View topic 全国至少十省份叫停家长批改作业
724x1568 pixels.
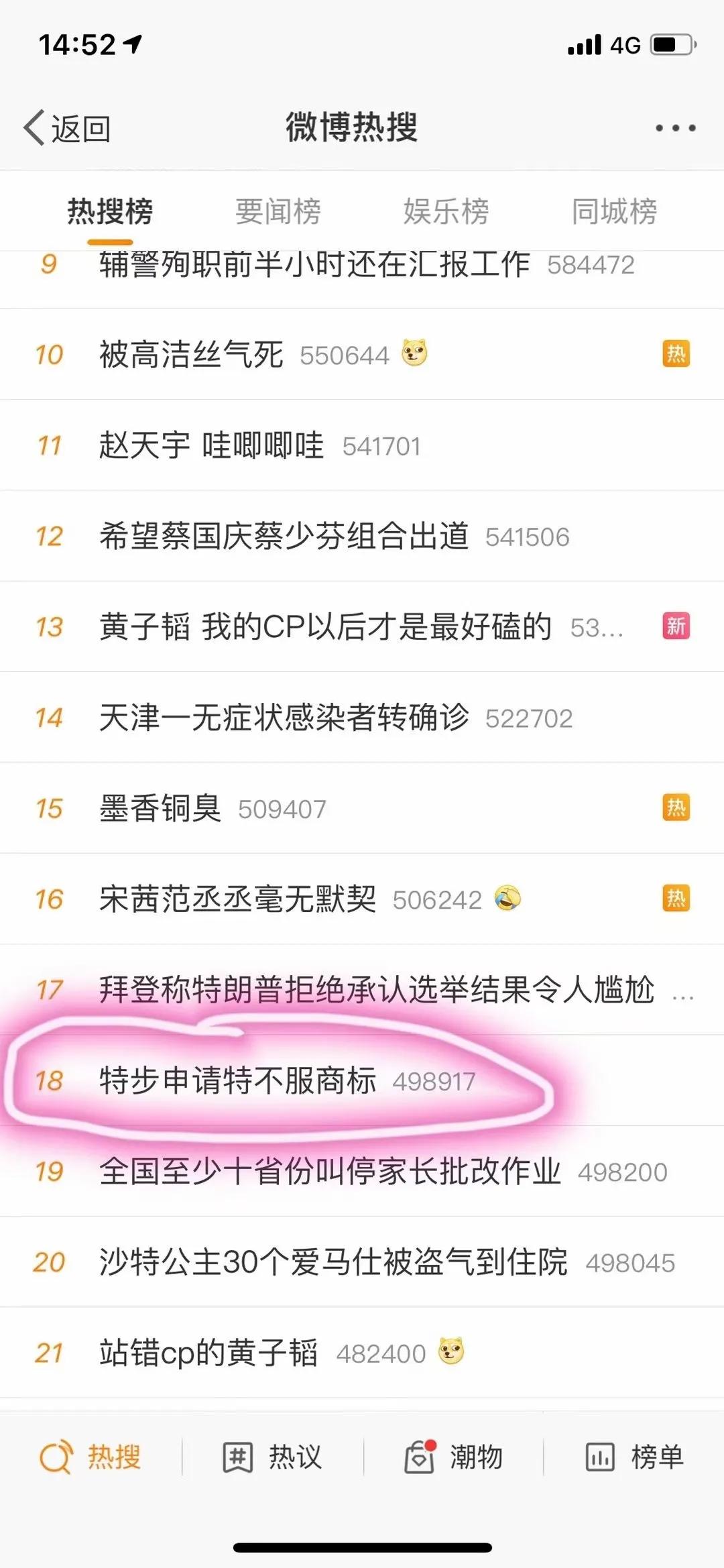(x=330, y=1171)
